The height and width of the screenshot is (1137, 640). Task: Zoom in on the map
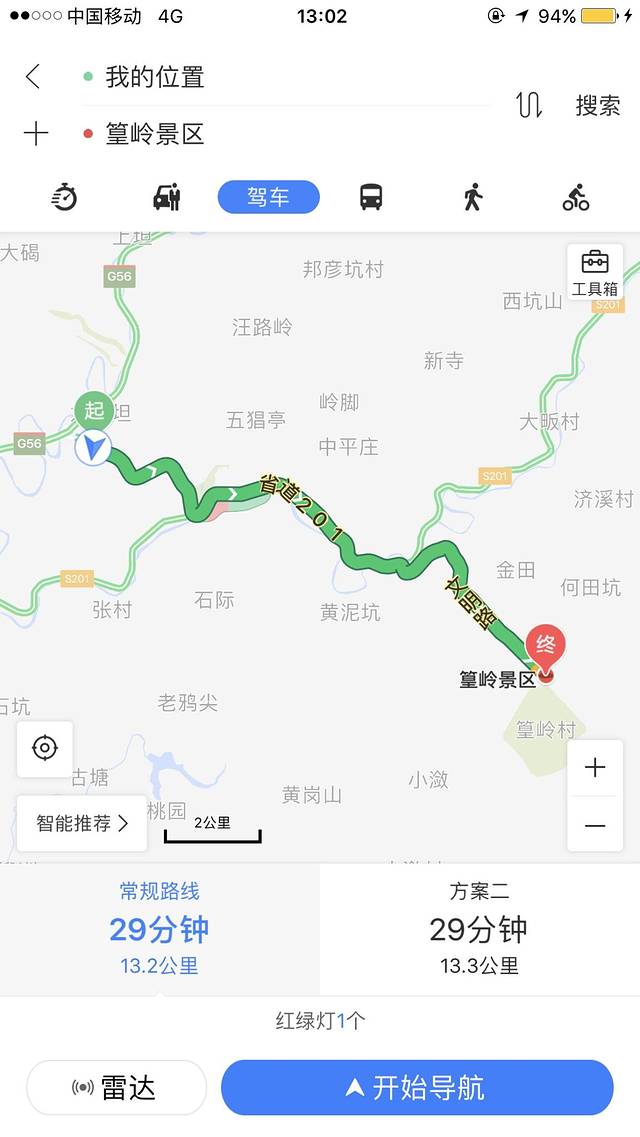pyautogui.click(x=595, y=768)
